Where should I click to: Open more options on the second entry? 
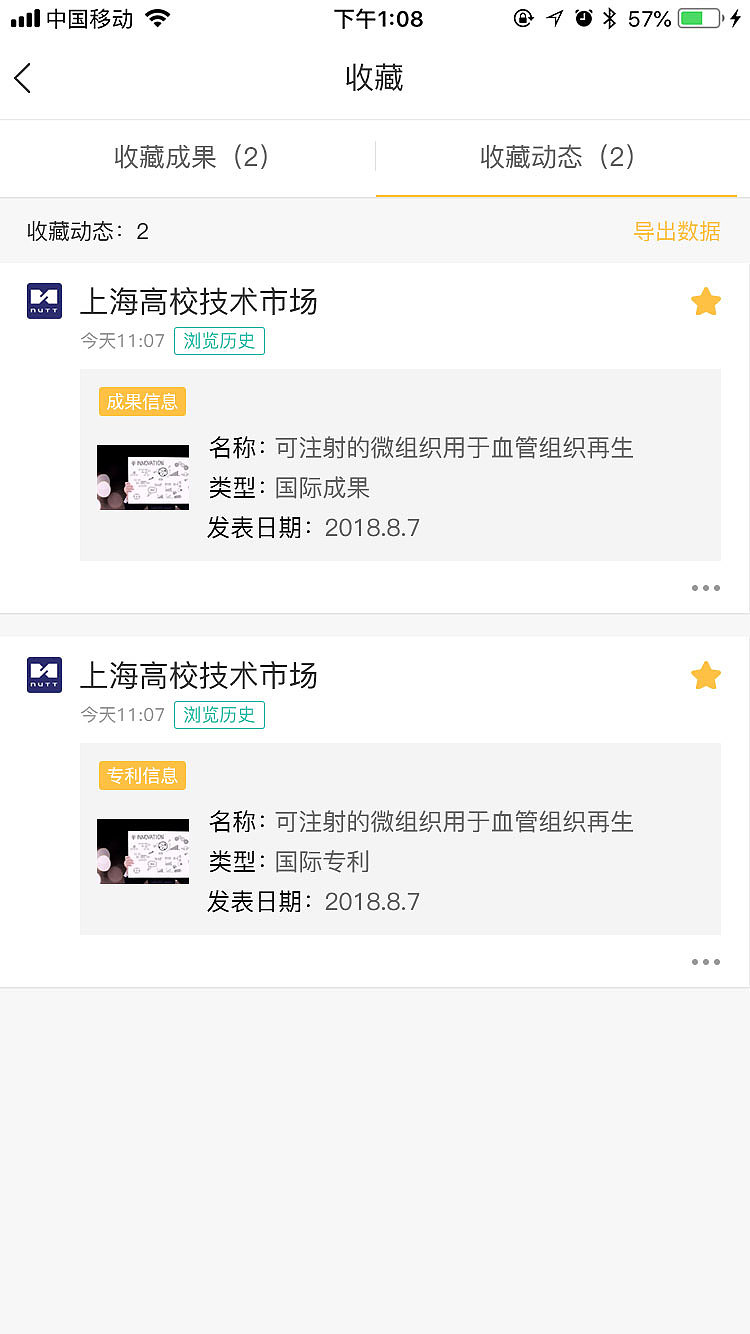point(705,961)
